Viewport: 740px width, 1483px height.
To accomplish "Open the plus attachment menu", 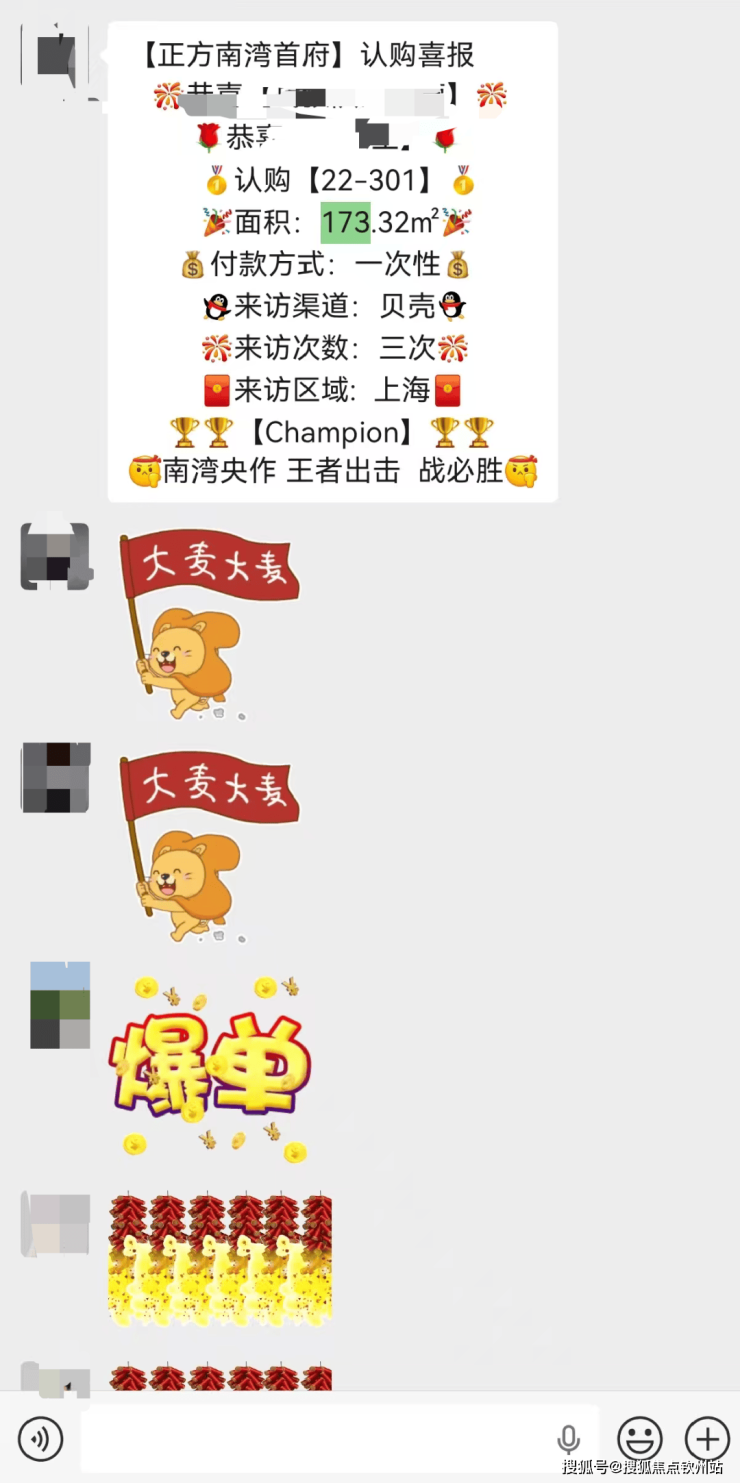I will coord(706,1439).
